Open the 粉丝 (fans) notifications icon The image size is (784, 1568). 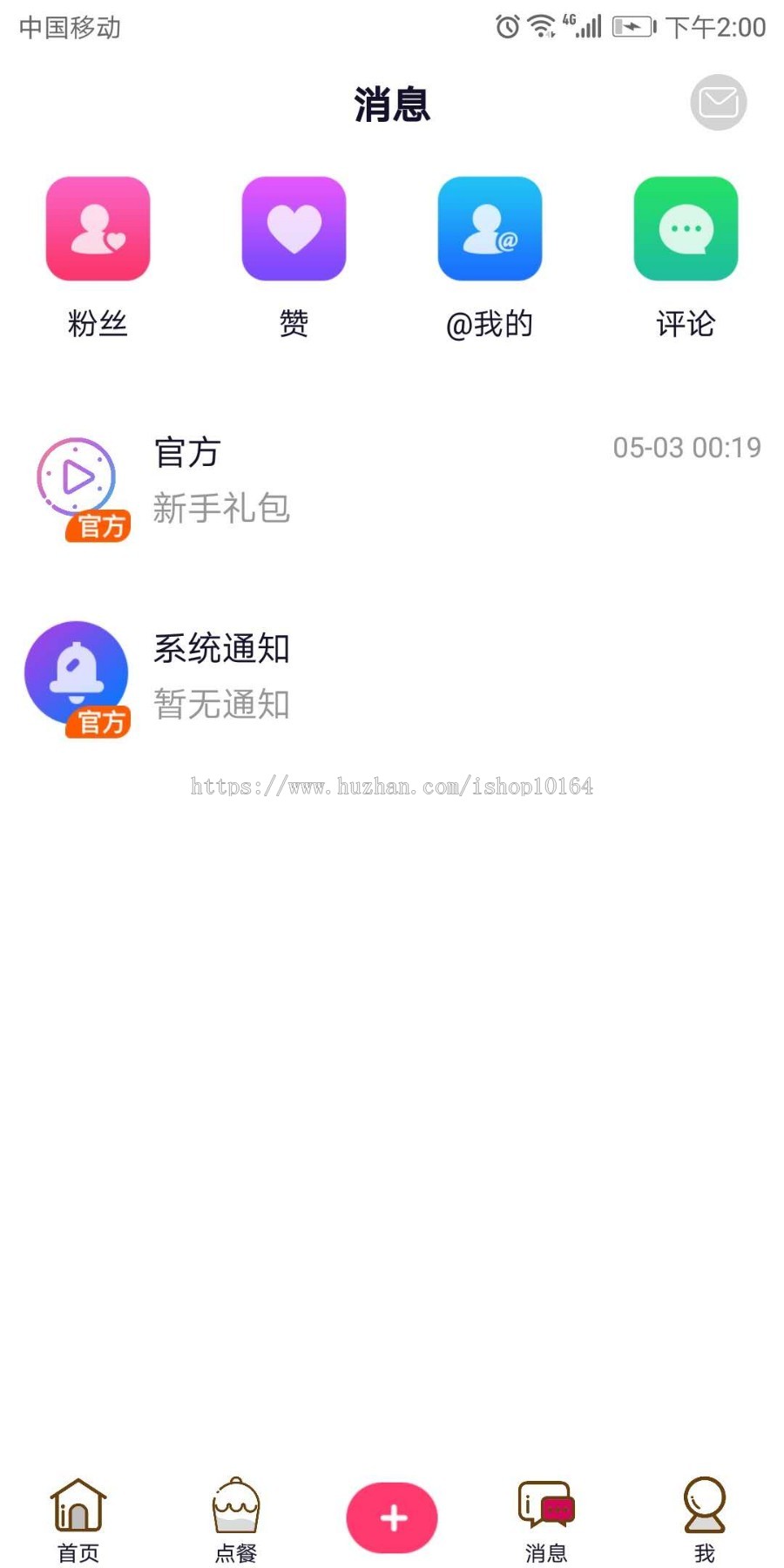pyautogui.click(x=98, y=228)
